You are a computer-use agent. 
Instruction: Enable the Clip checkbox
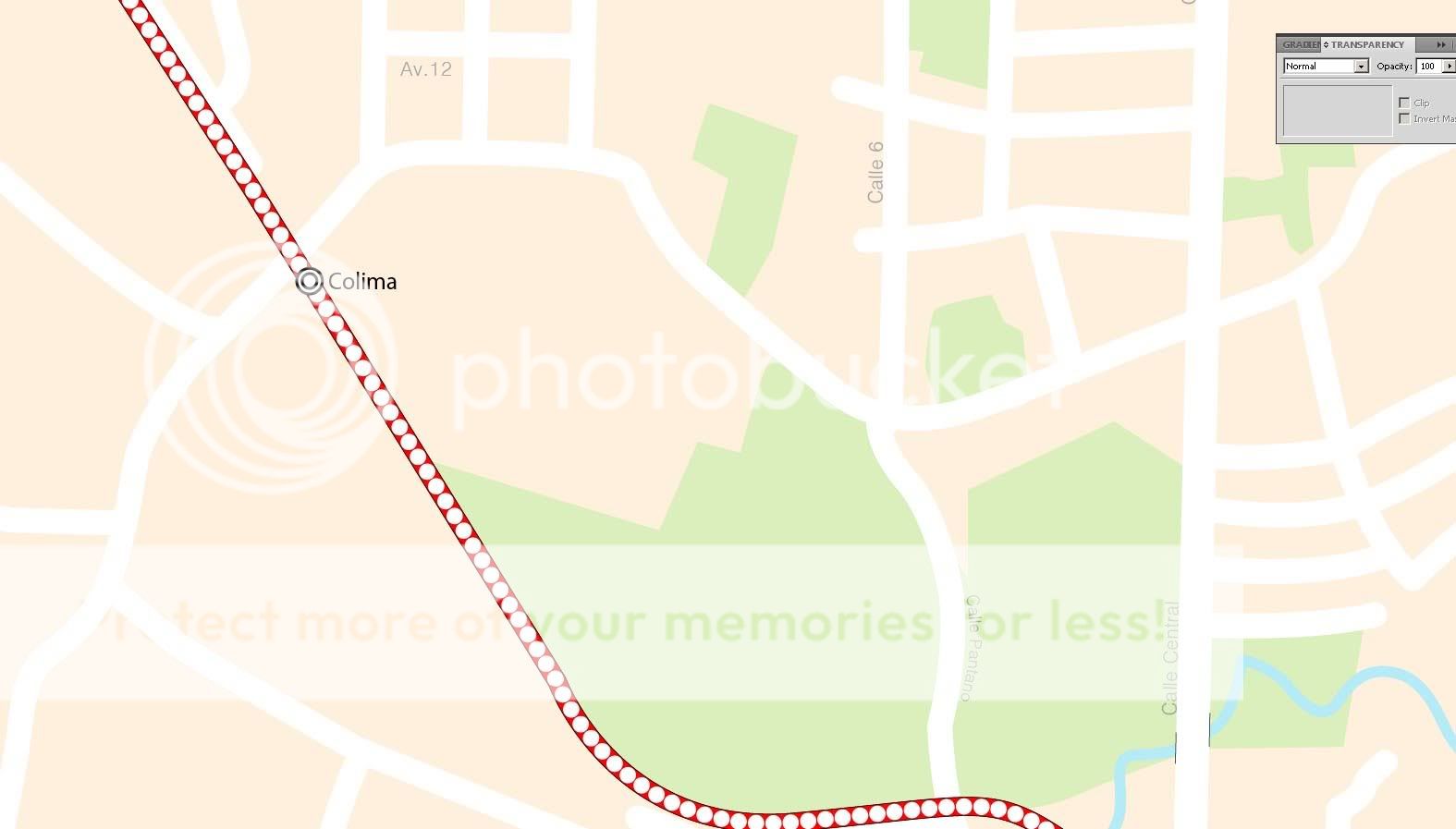pyautogui.click(x=1404, y=103)
